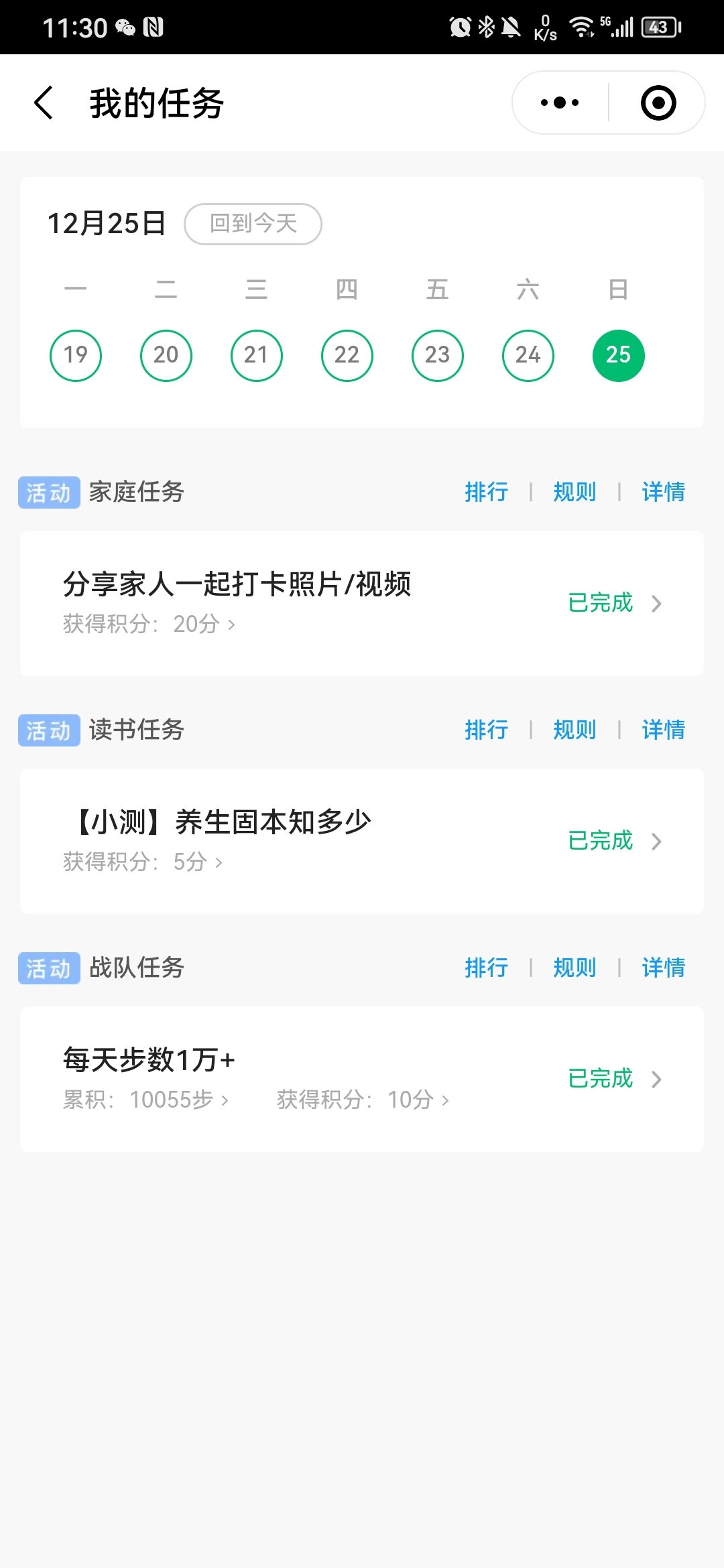Tap 回到今天 button
The image size is (724, 1568).
coord(253,224)
